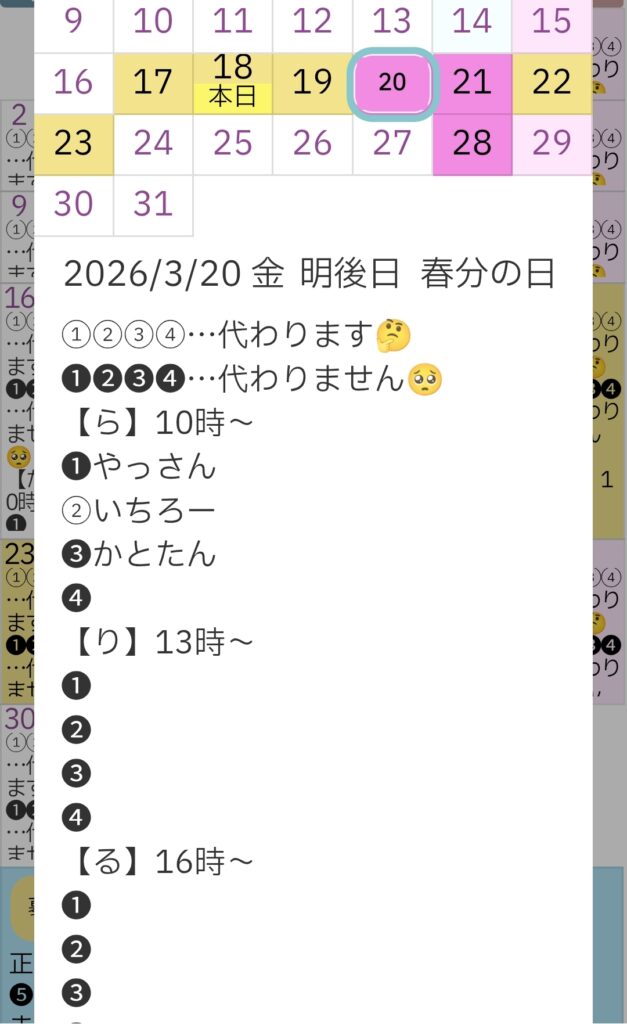
Task: Choose March 19 in the calendar
Action: (312, 83)
